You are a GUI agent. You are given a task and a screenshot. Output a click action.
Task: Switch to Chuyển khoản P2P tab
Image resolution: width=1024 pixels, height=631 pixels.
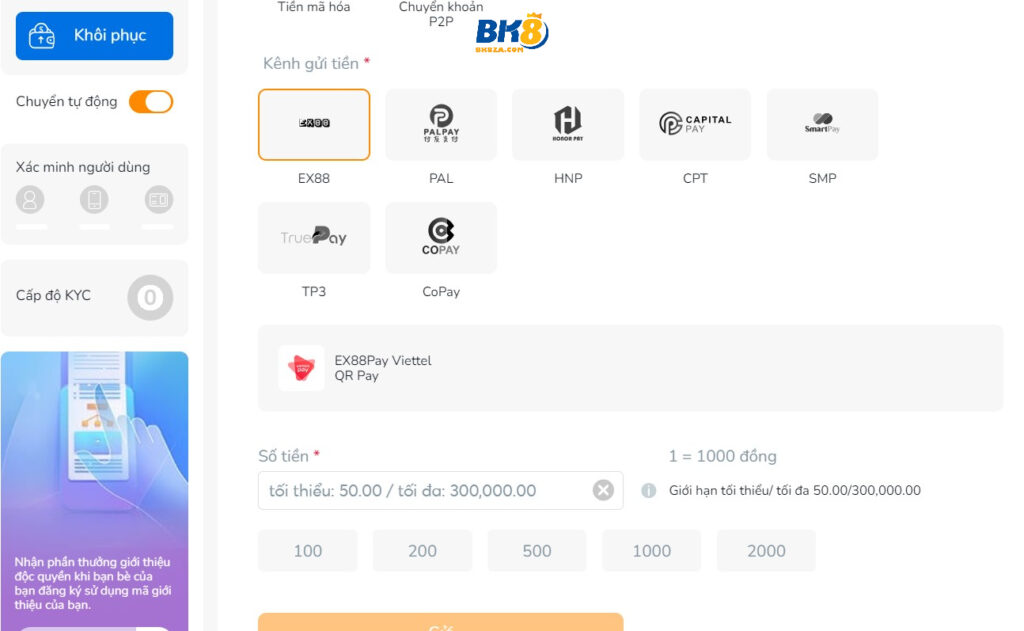coord(441,14)
